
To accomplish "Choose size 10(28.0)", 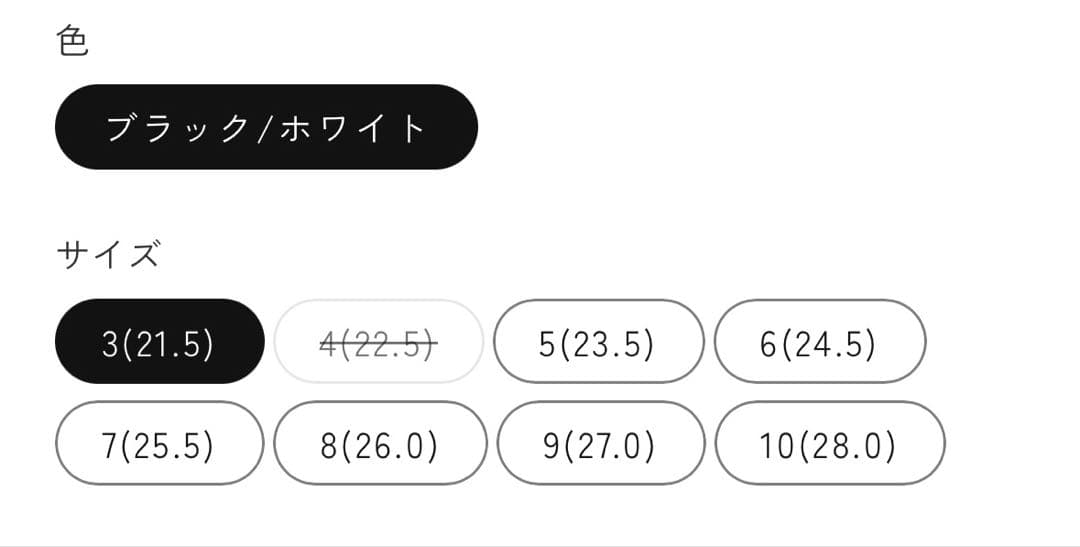I will 829,444.
